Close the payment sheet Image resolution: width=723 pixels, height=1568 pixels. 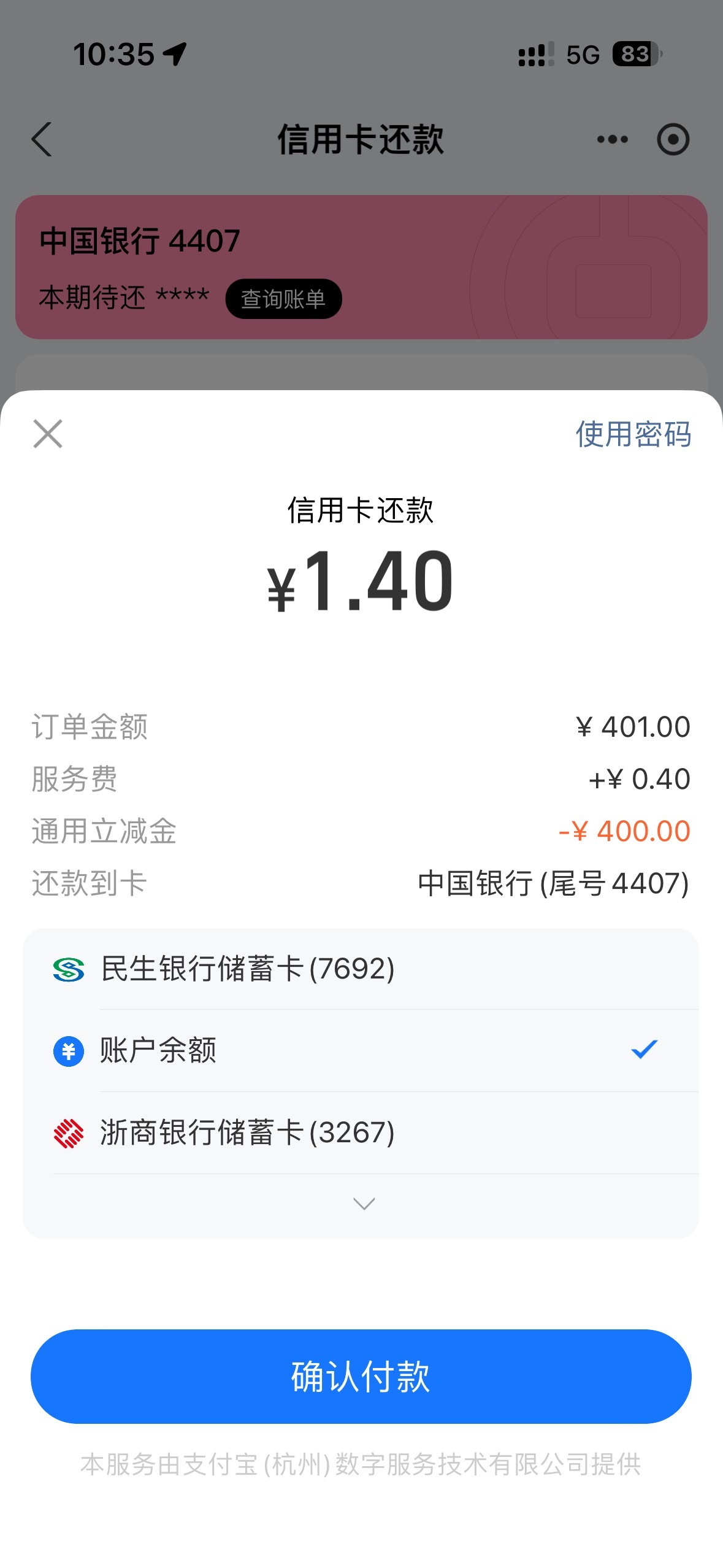point(48,434)
